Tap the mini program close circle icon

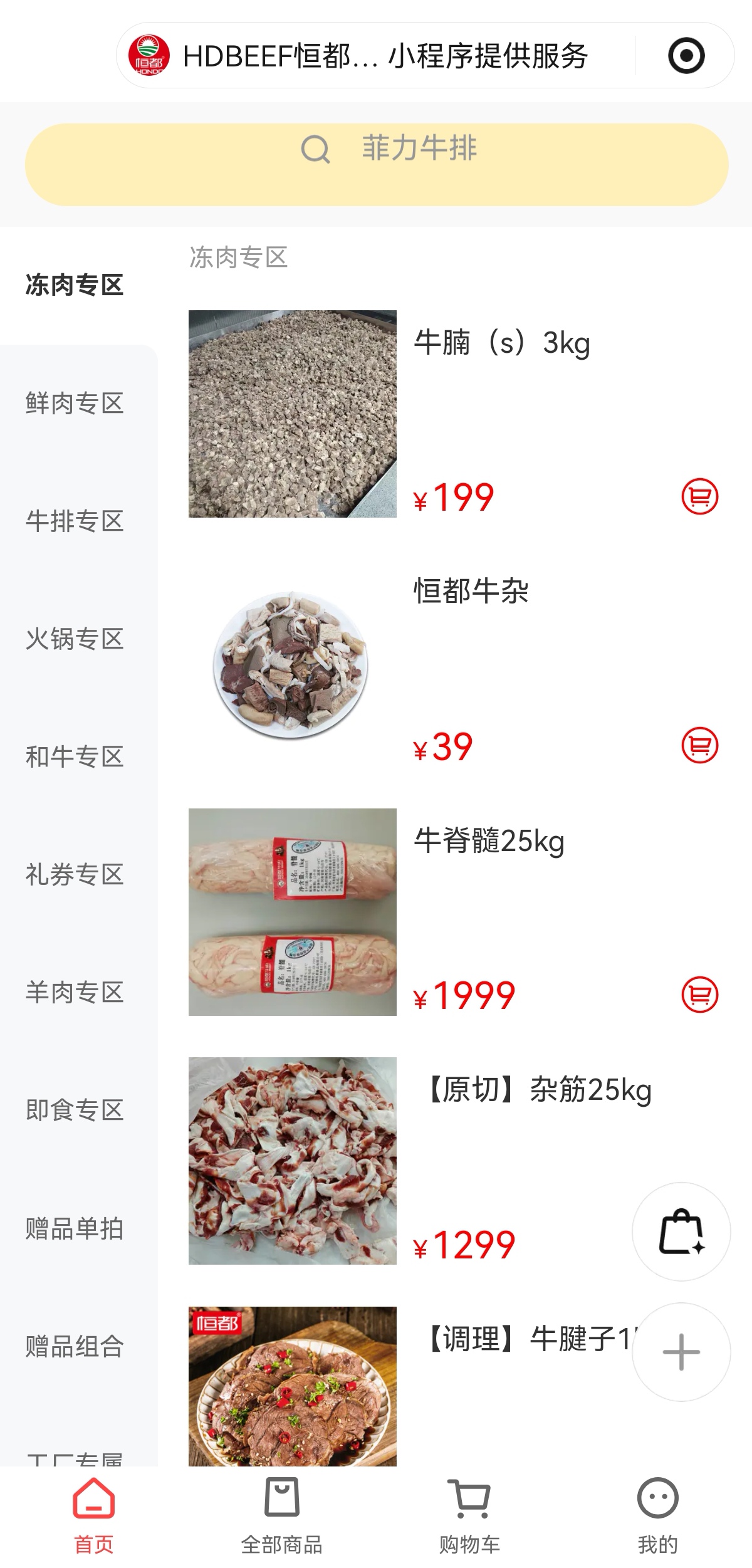coord(686,56)
